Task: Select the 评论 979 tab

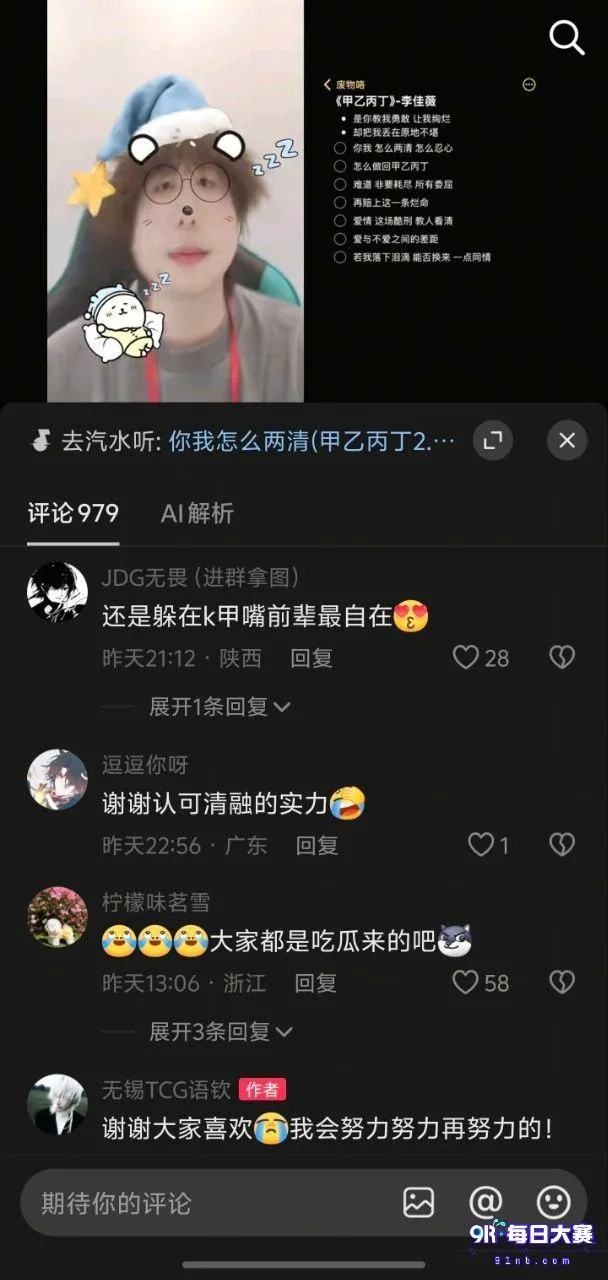Action: 73,513
